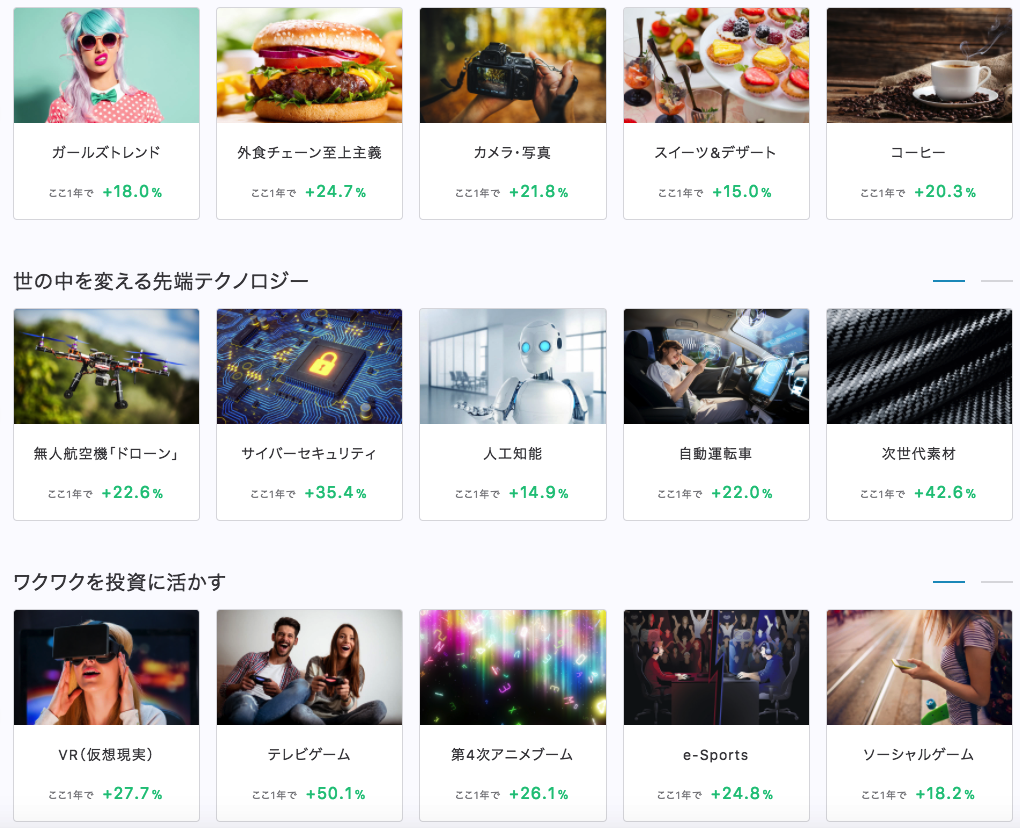Open the スイーツ&デザート card

[716, 114]
